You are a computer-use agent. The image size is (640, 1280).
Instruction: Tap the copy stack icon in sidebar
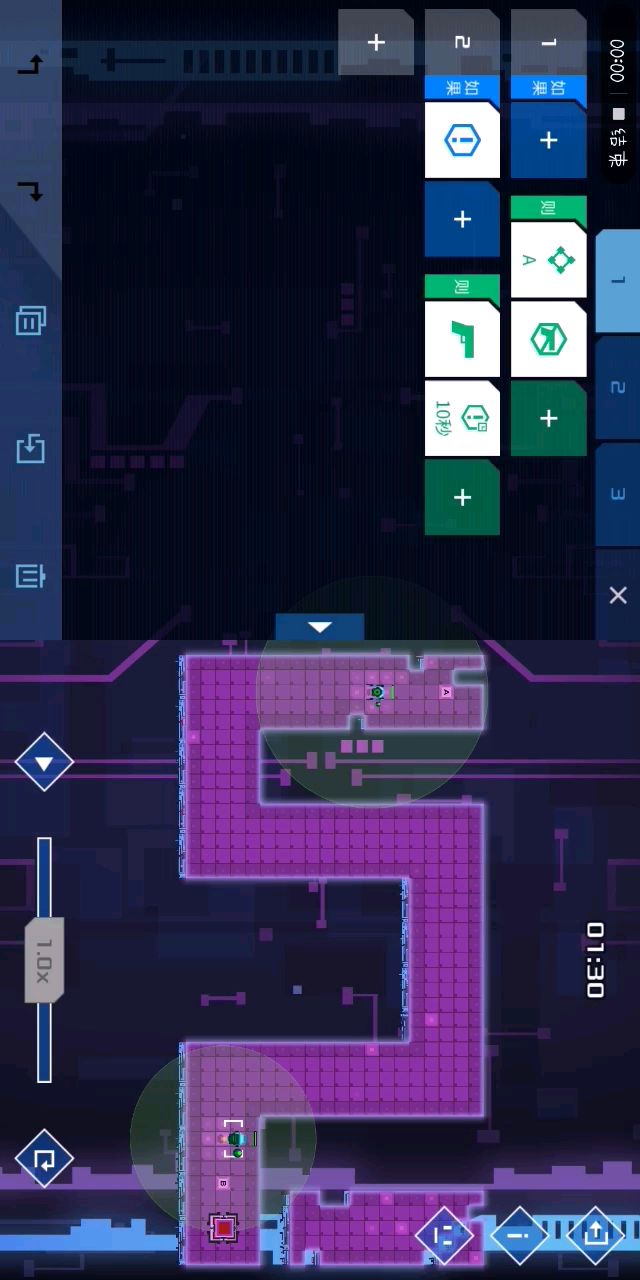tap(30, 321)
